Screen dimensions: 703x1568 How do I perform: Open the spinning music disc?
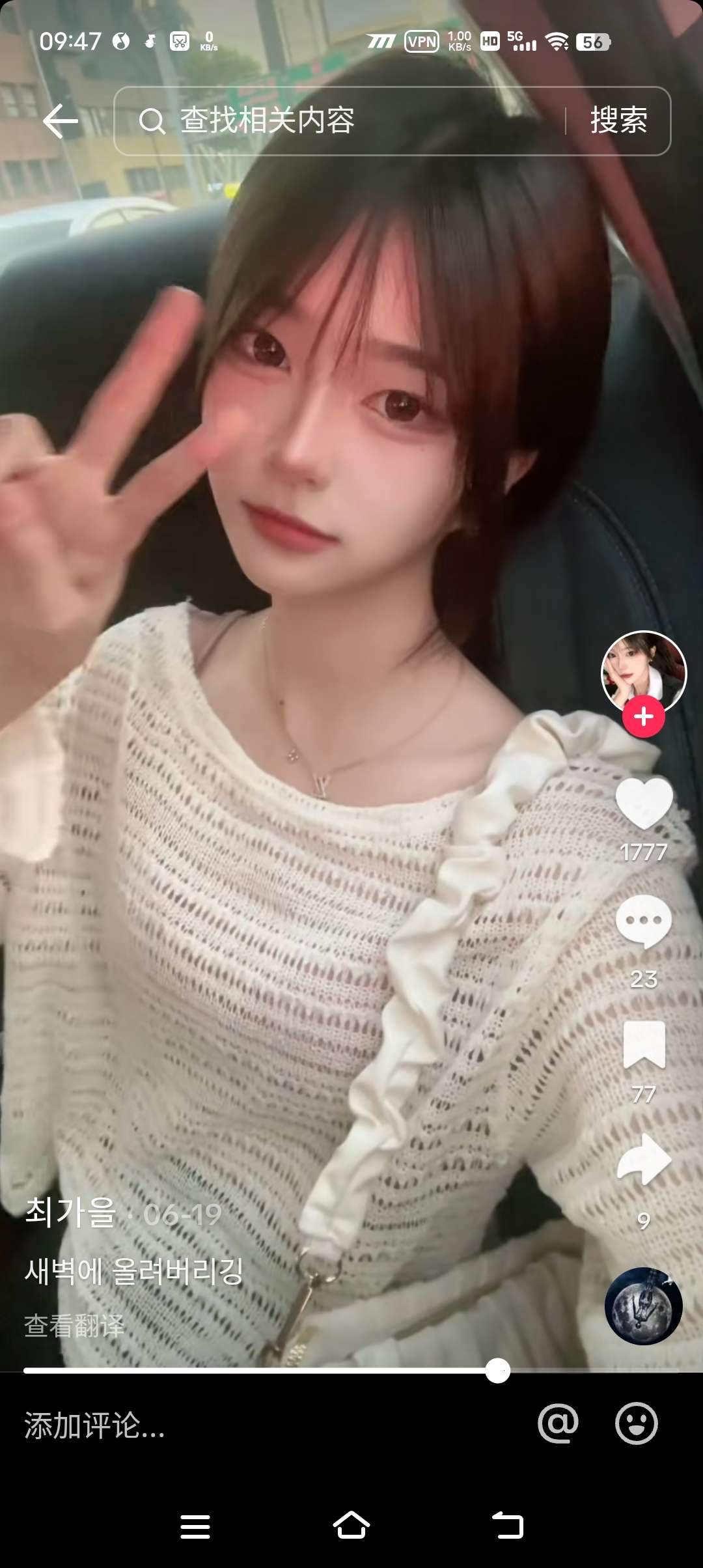click(x=644, y=1306)
